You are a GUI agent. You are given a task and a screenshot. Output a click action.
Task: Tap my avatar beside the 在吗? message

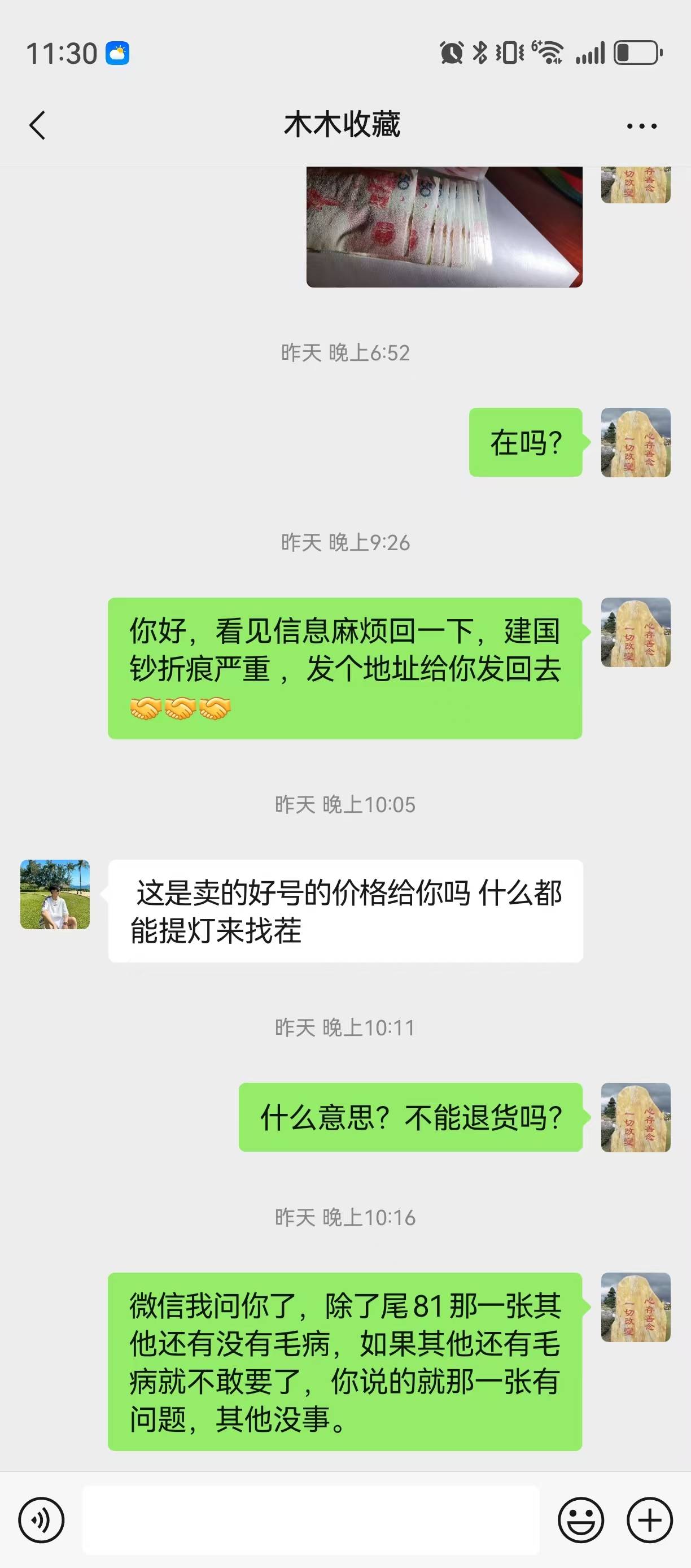click(x=636, y=442)
